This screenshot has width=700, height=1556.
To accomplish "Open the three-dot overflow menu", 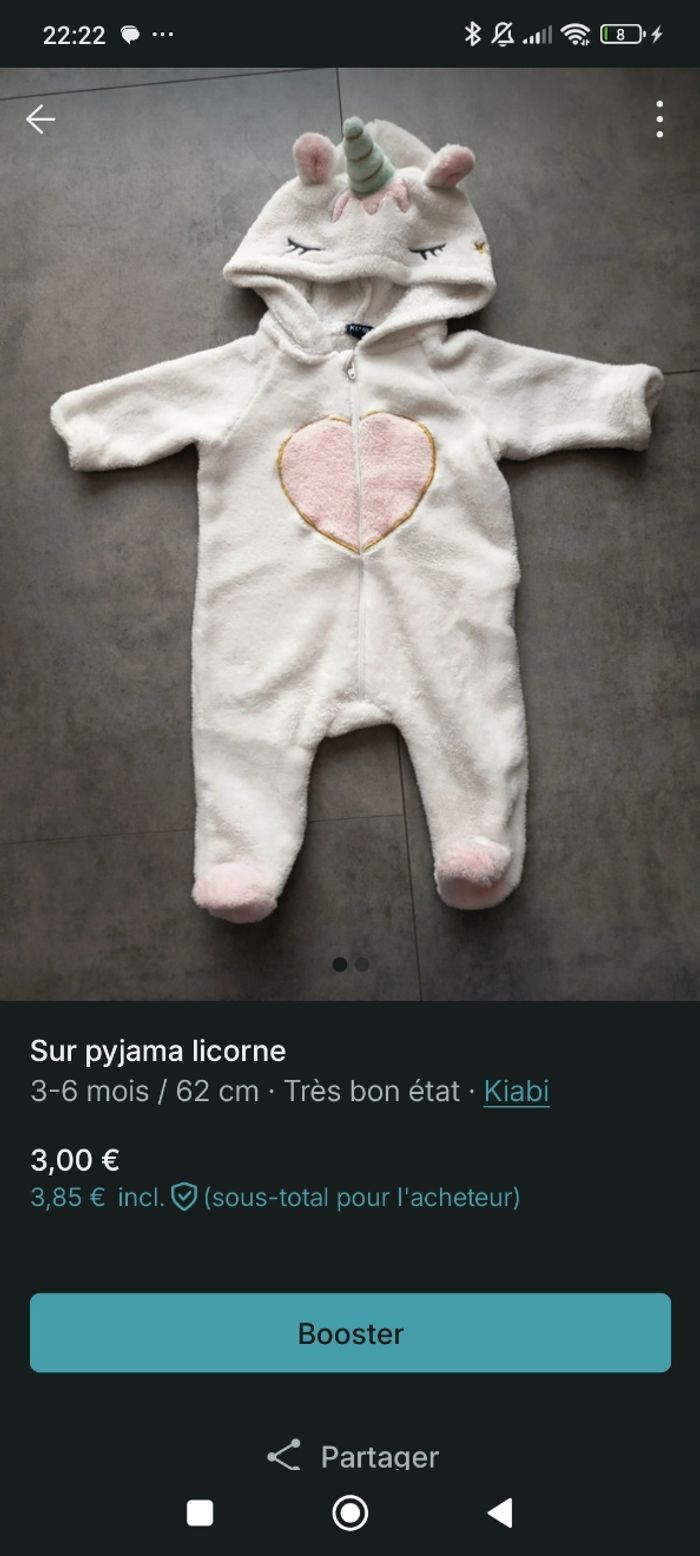I will (x=659, y=120).
